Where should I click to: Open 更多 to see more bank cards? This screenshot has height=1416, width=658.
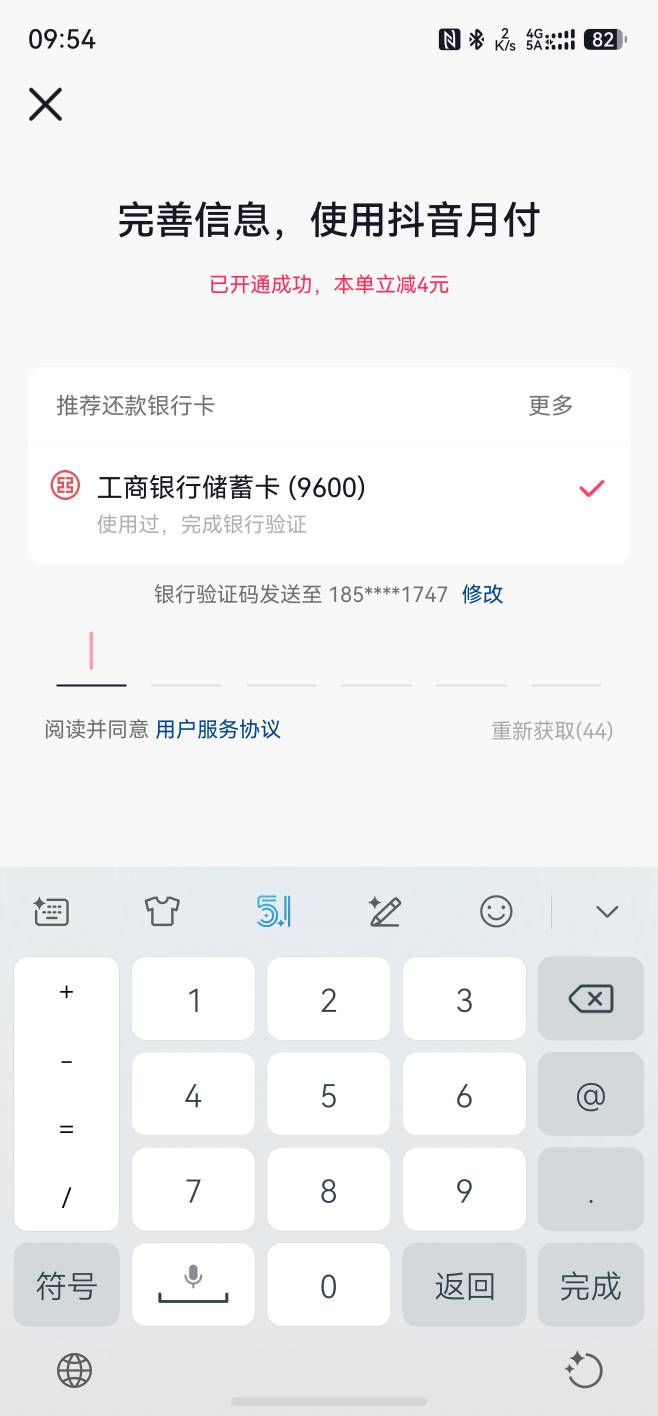551,405
